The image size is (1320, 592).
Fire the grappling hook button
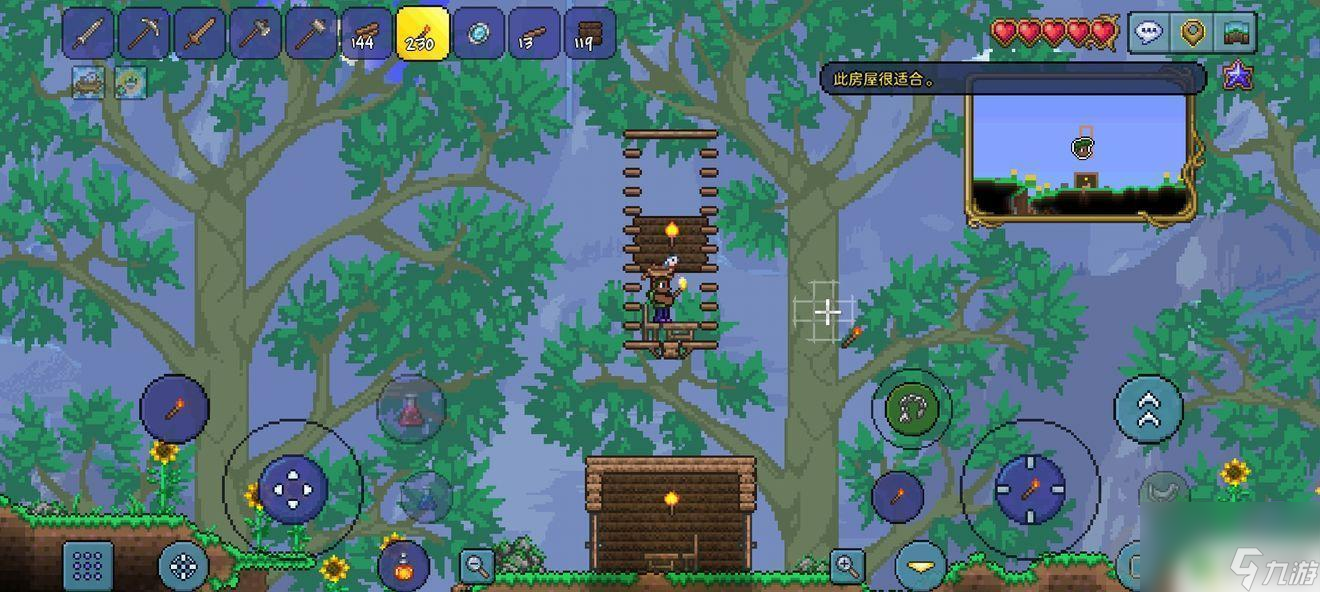pos(911,408)
